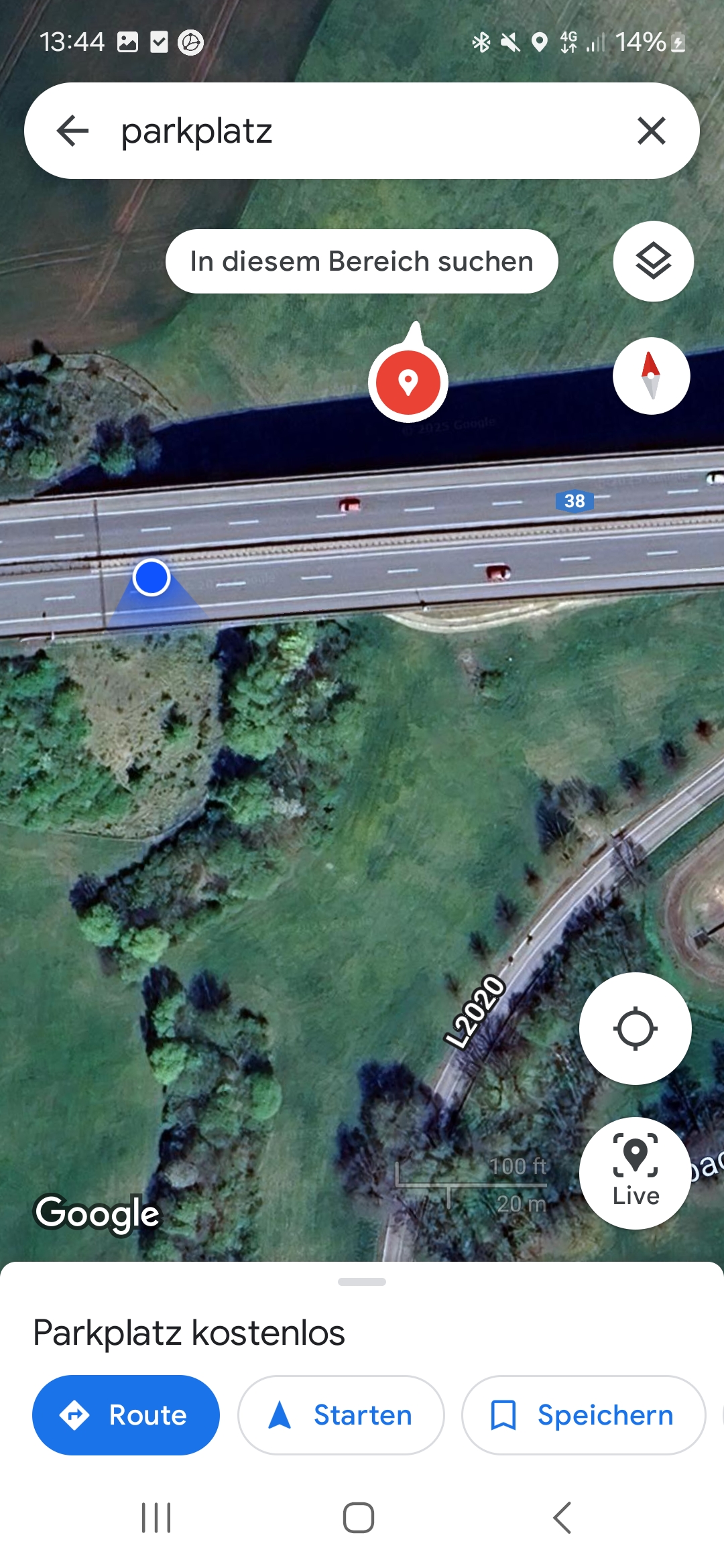Start navigation with Starten
724x1568 pixels.
[341, 1415]
